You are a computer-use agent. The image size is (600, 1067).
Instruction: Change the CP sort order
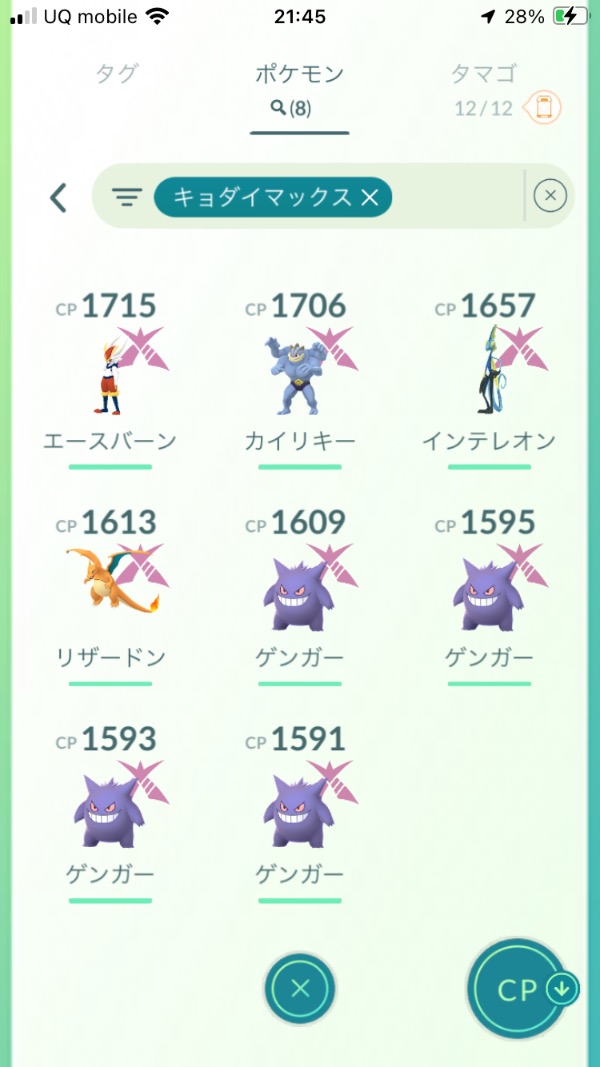[x=520, y=989]
